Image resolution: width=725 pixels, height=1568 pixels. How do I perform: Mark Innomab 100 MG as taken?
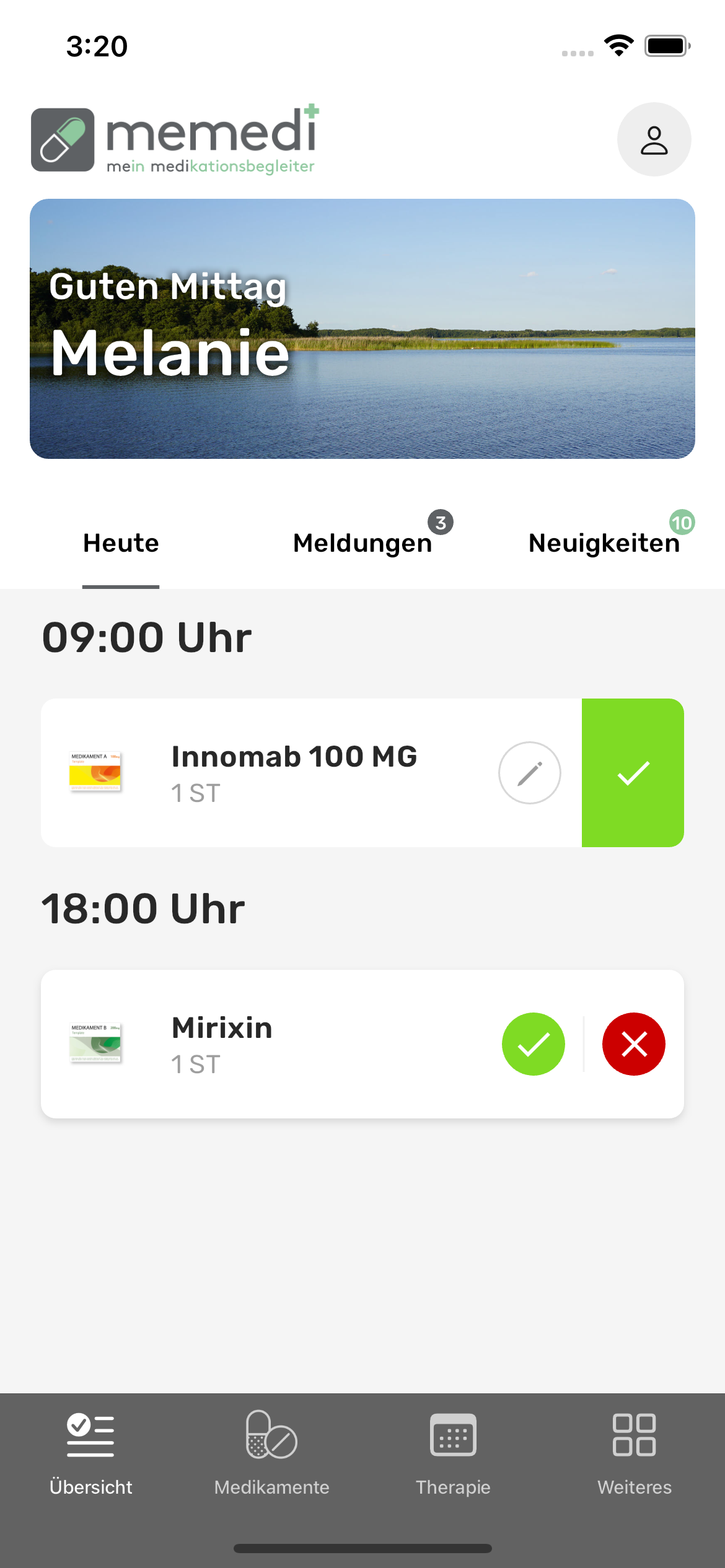[633, 772]
